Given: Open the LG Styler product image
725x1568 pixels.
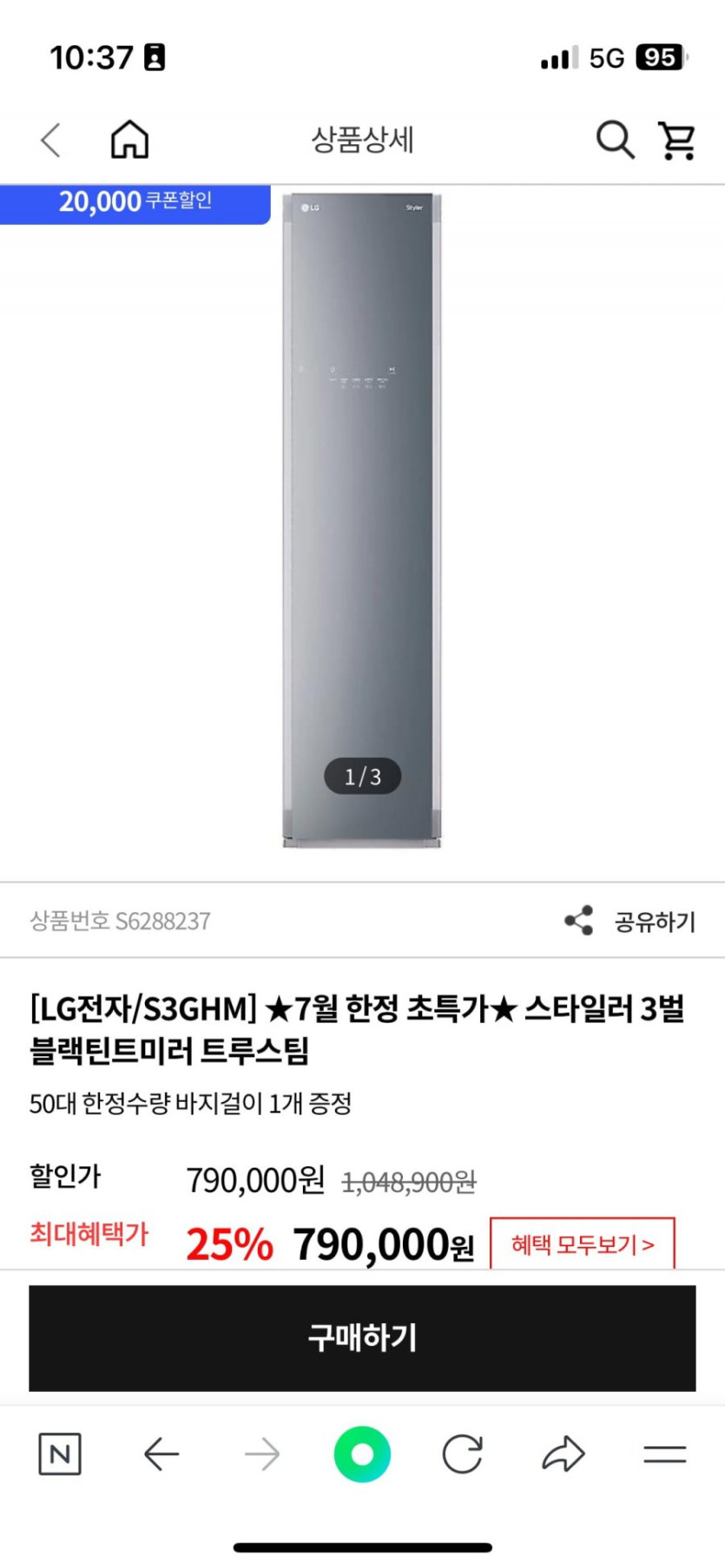Looking at the screenshot, I should 362,521.
